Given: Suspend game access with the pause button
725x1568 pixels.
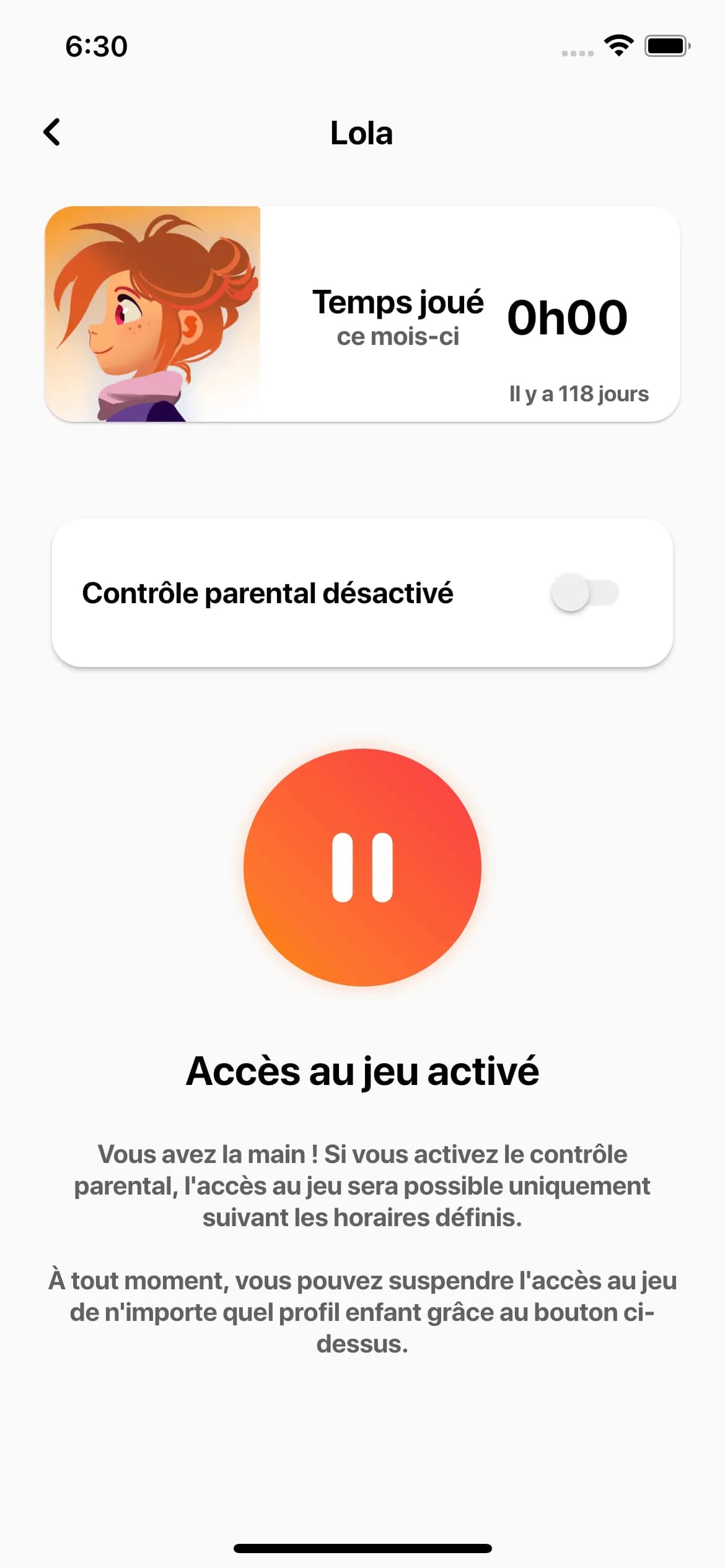Looking at the screenshot, I should [x=362, y=867].
